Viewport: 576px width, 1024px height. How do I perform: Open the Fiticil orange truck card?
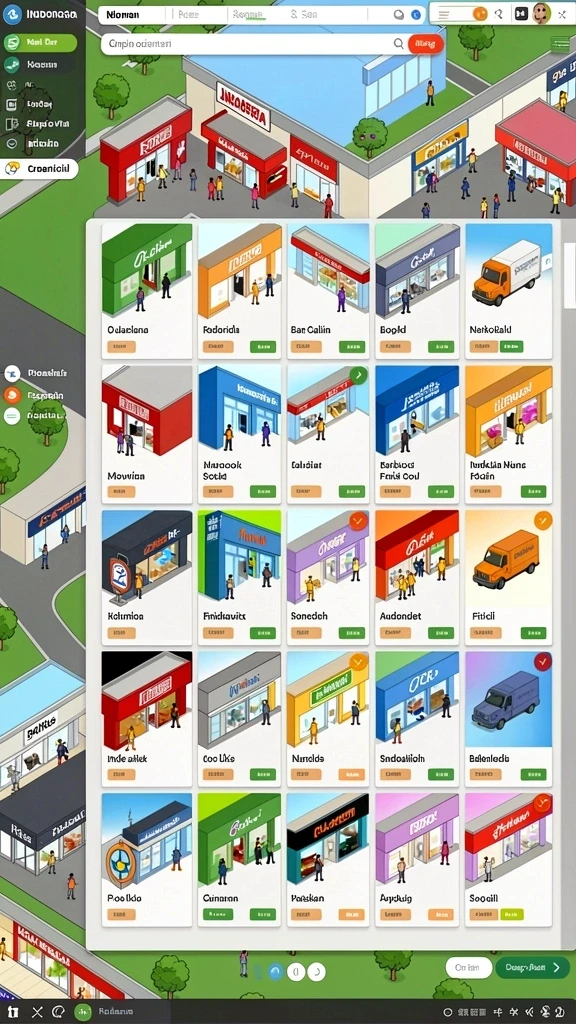click(509, 577)
